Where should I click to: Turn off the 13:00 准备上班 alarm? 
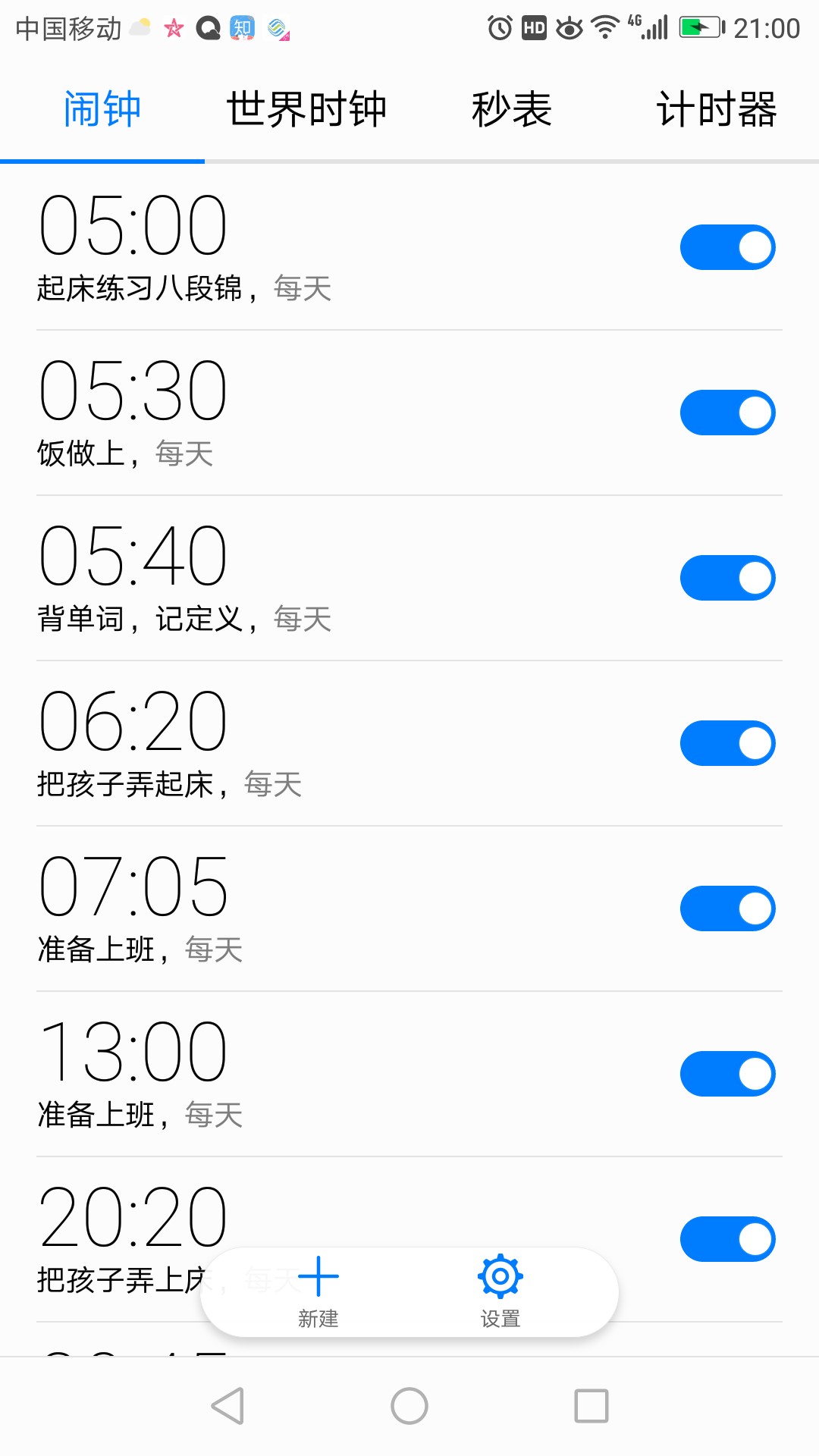click(727, 1074)
